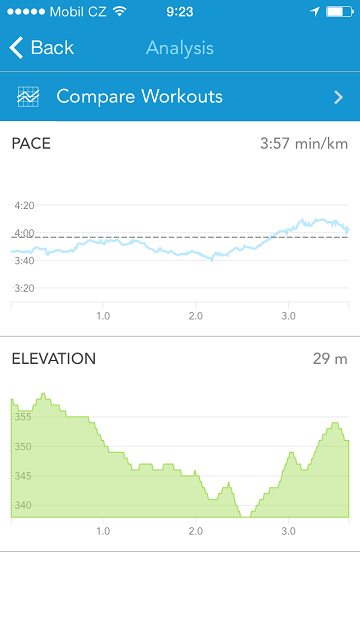The height and width of the screenshot is (640, 360).
Task: Go back from the Analysis screen
Action: (41, 48)
